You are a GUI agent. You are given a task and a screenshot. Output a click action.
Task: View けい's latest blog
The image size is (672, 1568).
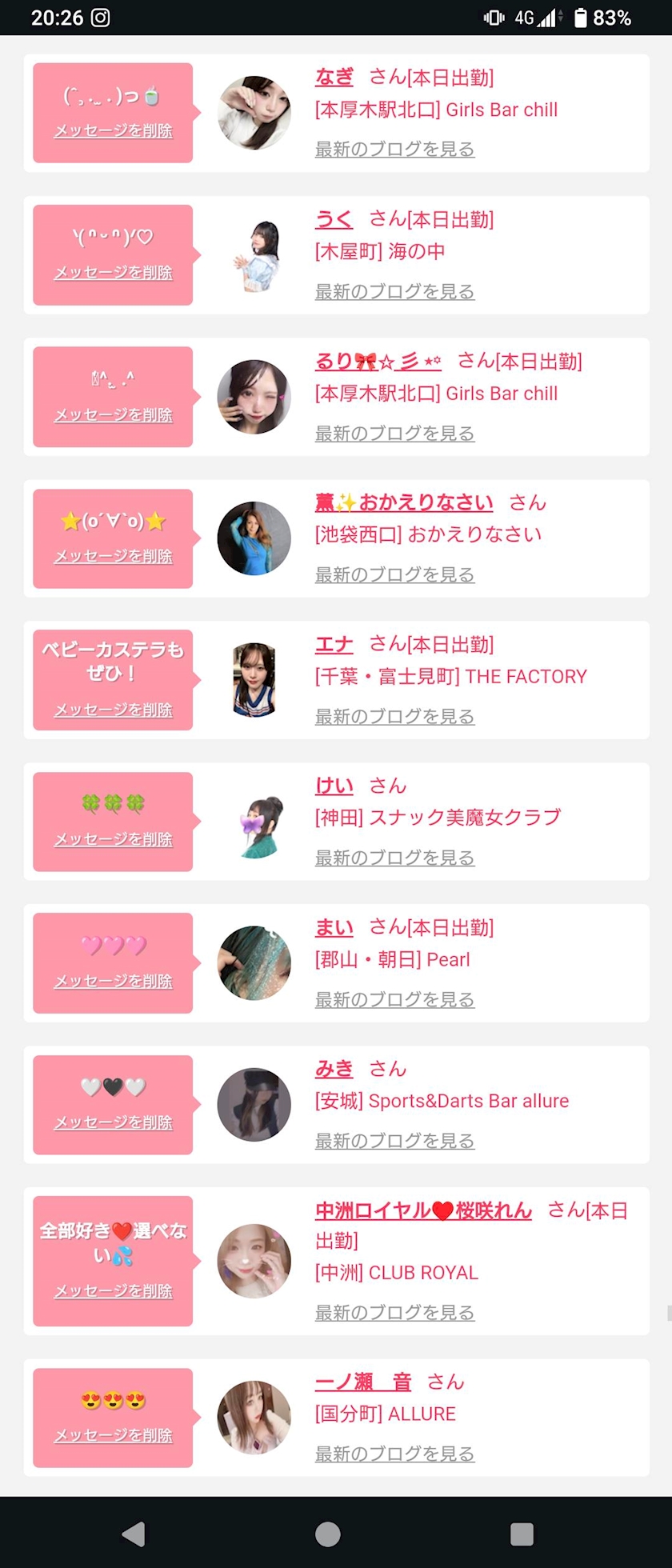[394, 858]
